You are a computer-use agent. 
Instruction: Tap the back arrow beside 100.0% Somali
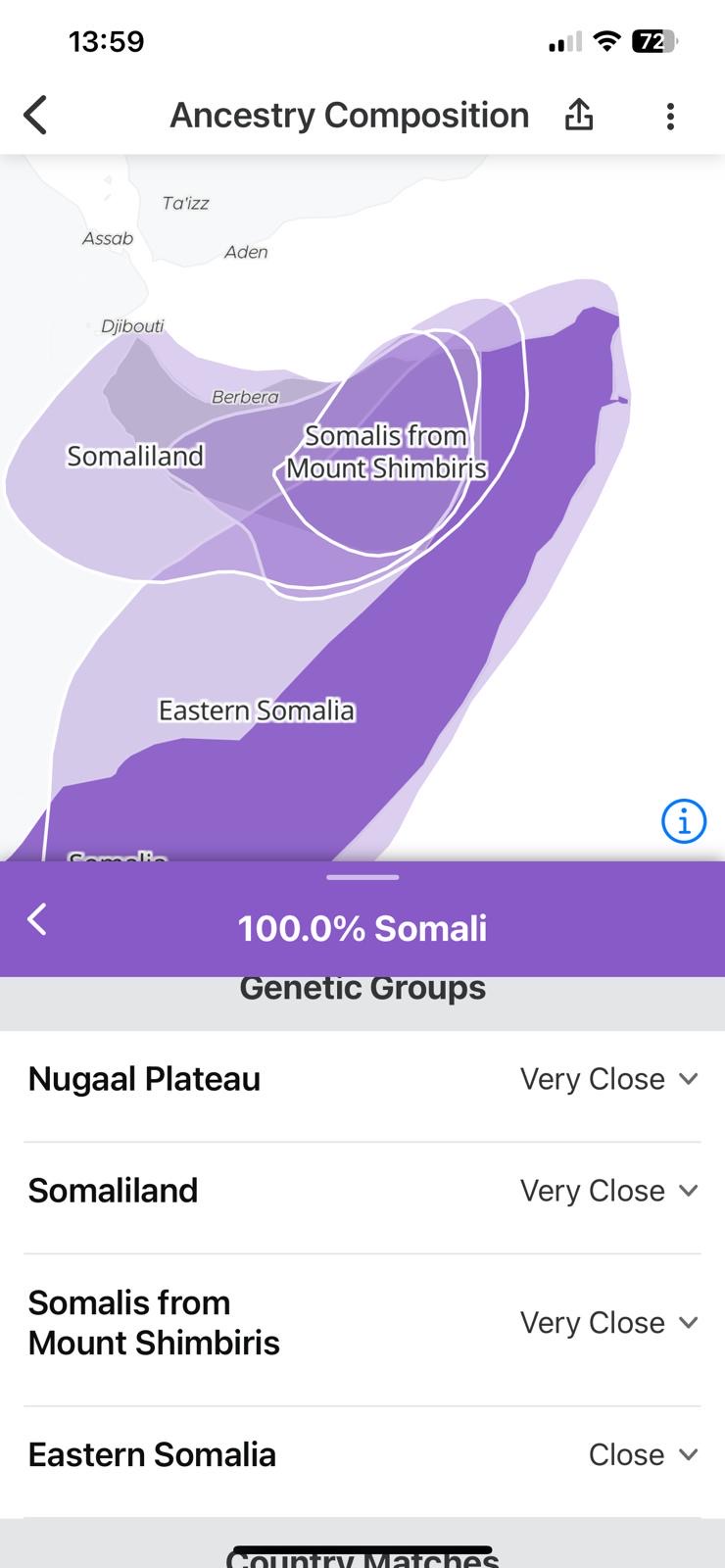point(37,920)
